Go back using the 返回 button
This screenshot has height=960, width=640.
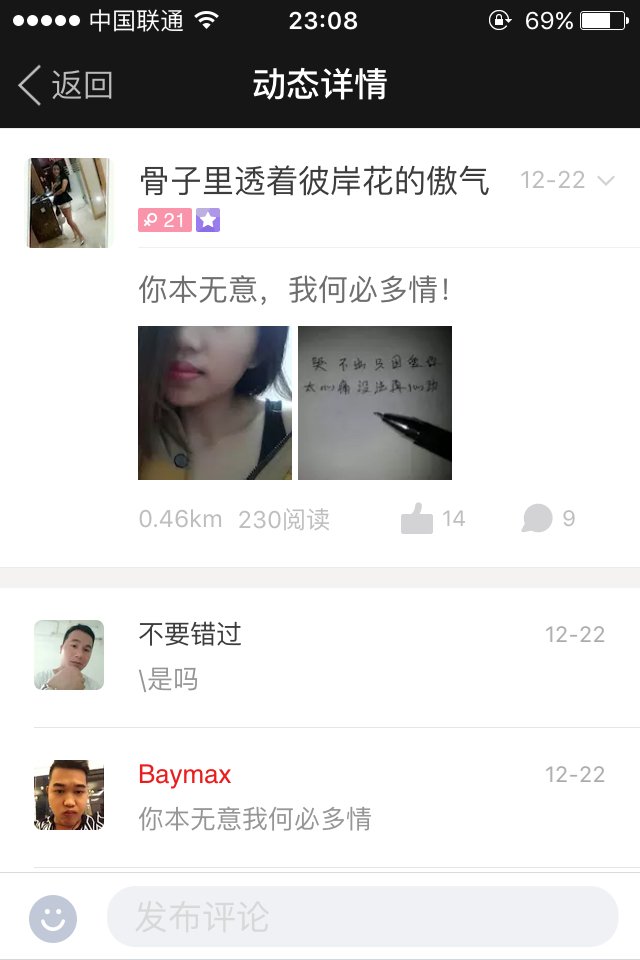point(65,86)
